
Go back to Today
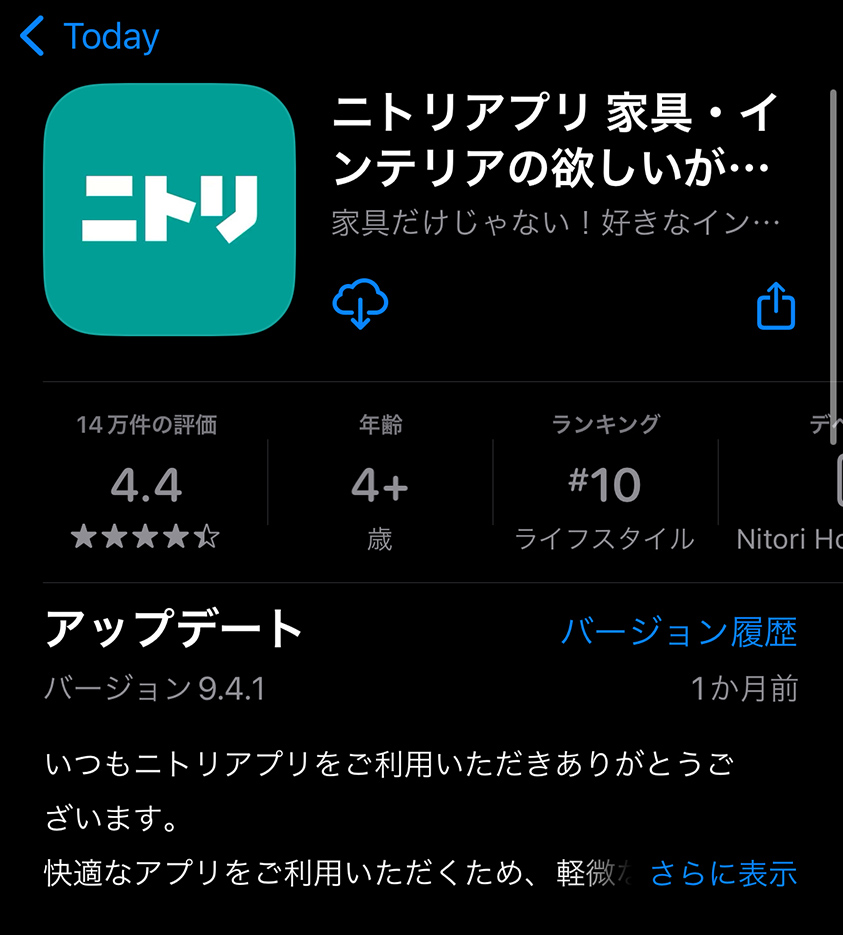pos(88,37)
